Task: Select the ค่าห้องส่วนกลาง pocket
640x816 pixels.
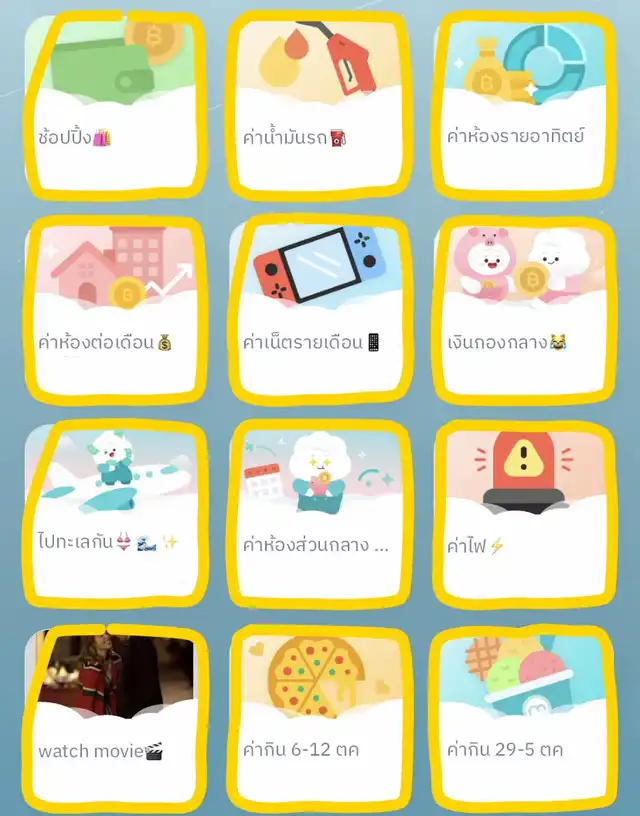Action: [320, 515]
